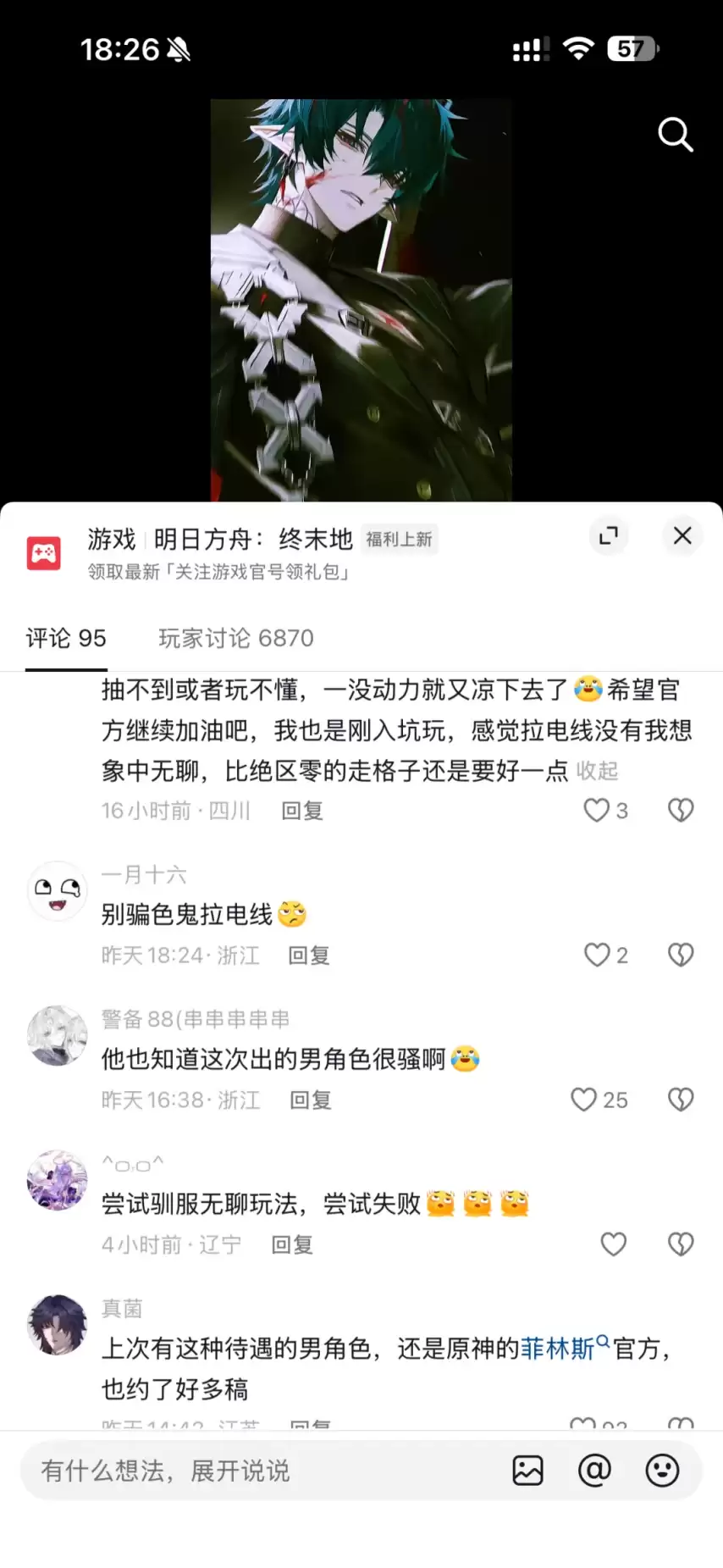723x1568 pixels.
Task: Close the comments panel
Action: (682, 535)
